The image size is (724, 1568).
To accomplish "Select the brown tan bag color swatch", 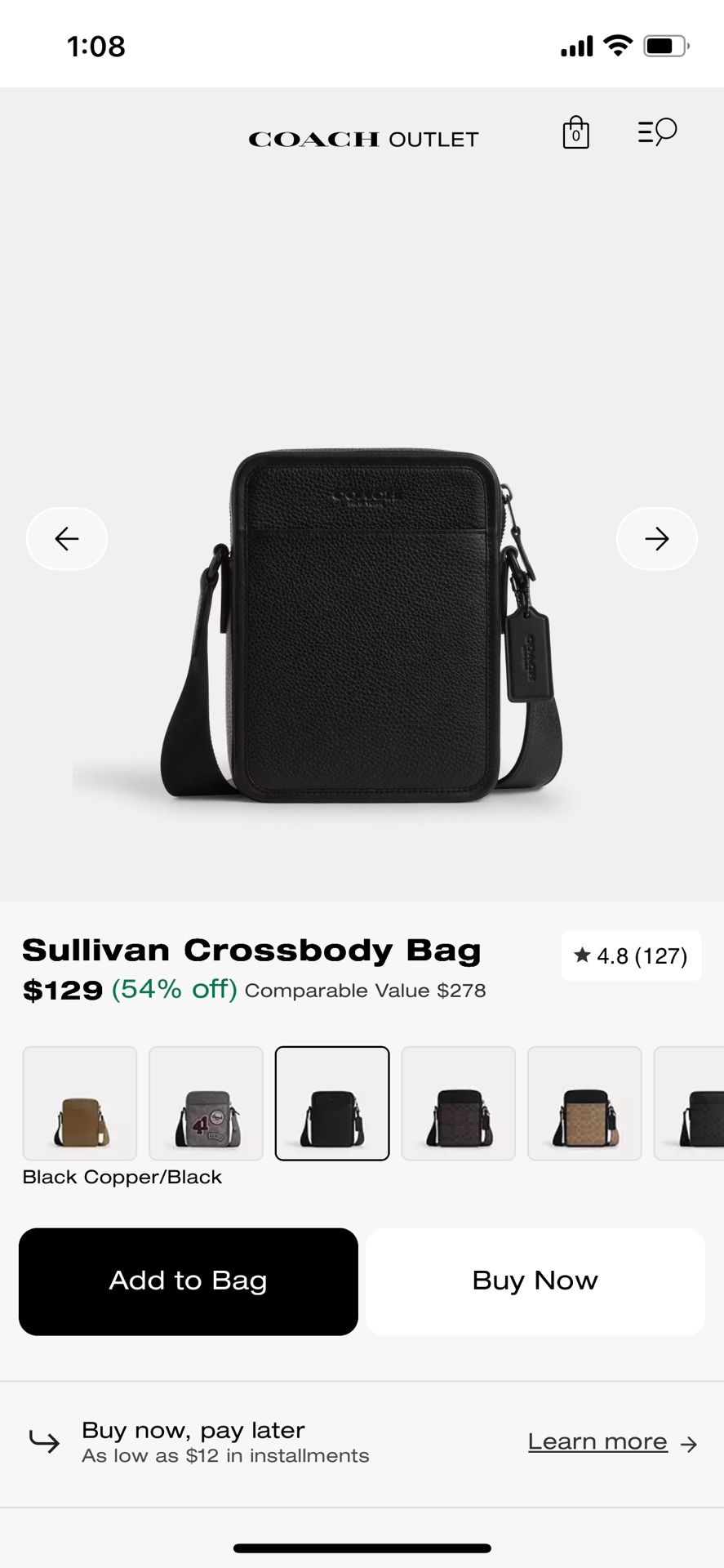I will [80, 1103].
